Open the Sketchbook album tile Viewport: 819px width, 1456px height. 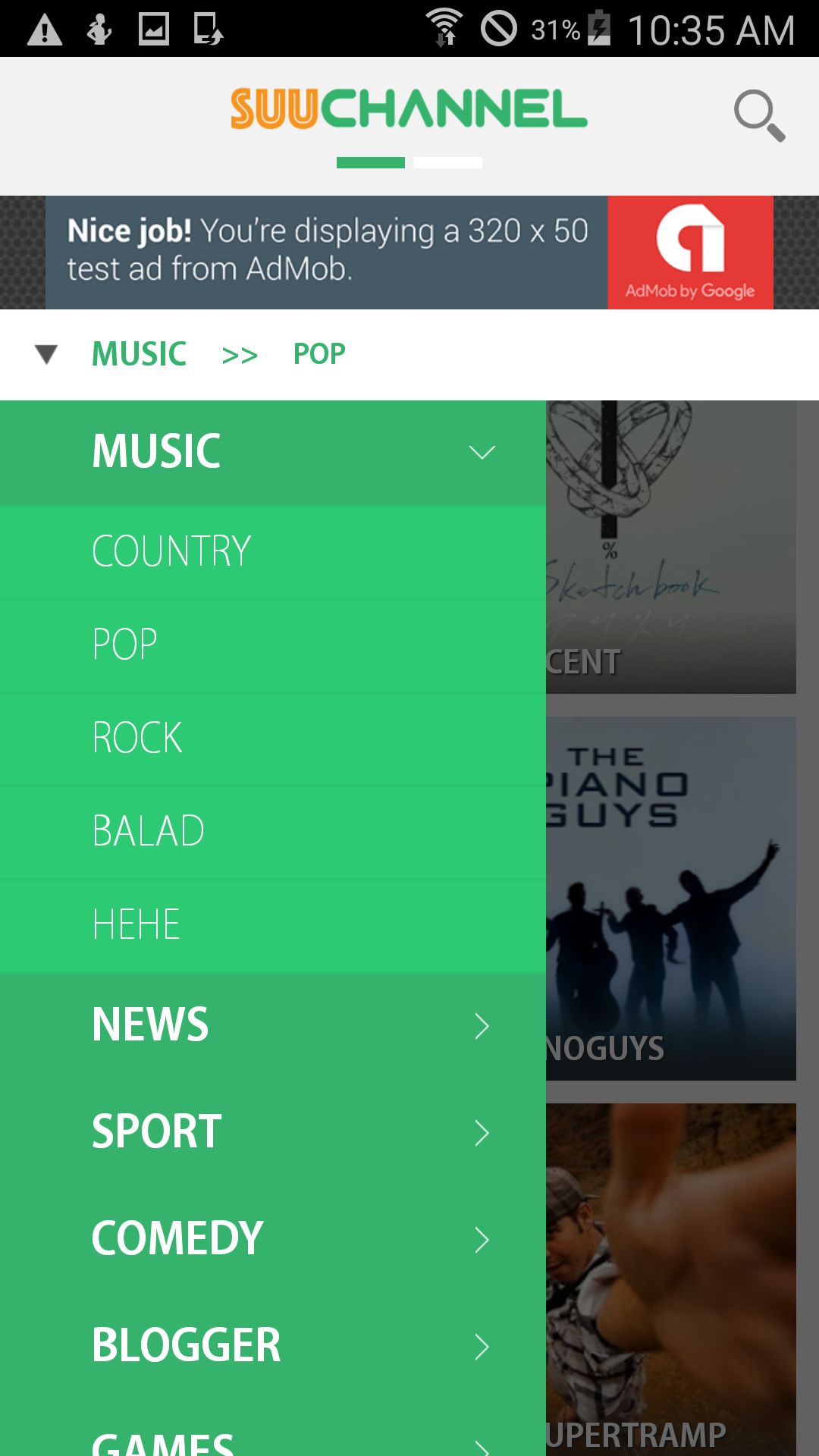671,547
